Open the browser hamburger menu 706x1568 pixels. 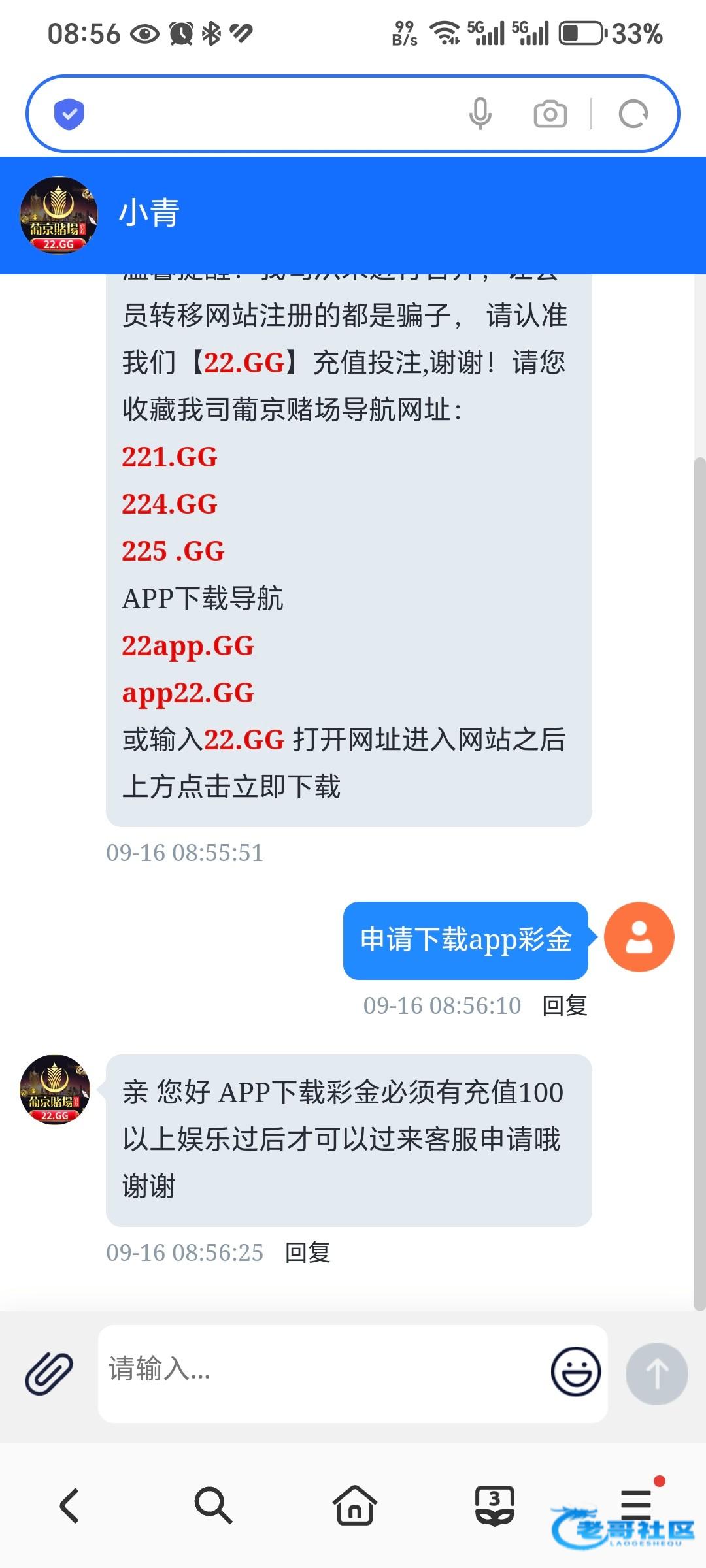click(x=636, y=1503)
